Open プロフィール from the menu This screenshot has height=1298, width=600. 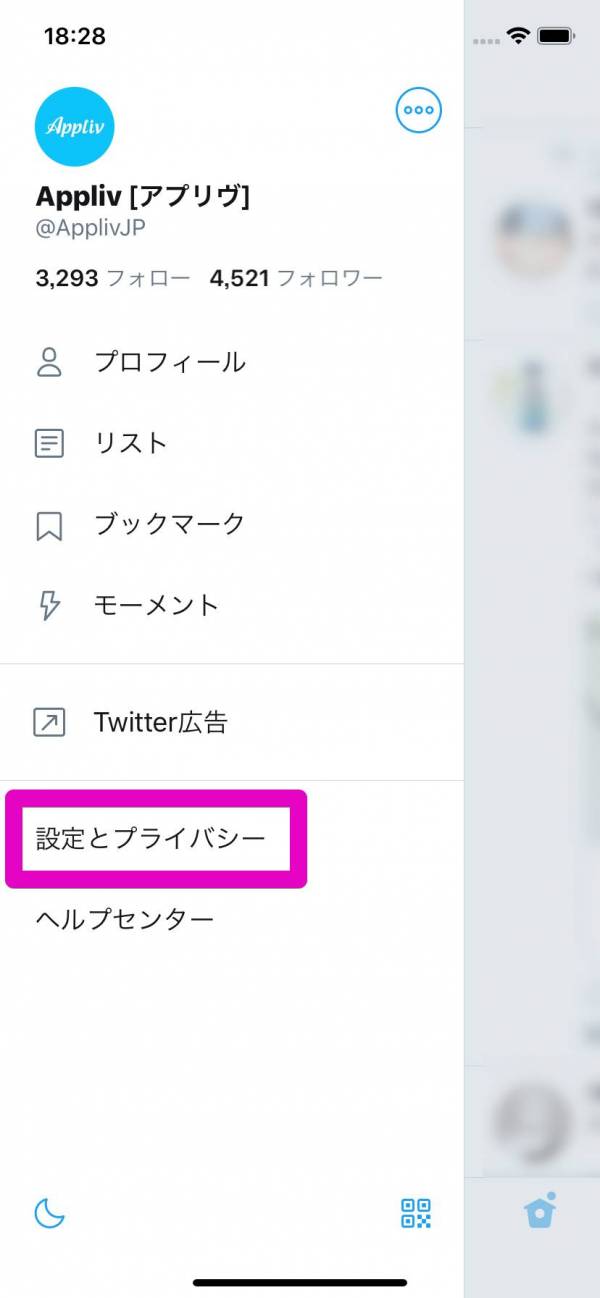coord(169,362)
